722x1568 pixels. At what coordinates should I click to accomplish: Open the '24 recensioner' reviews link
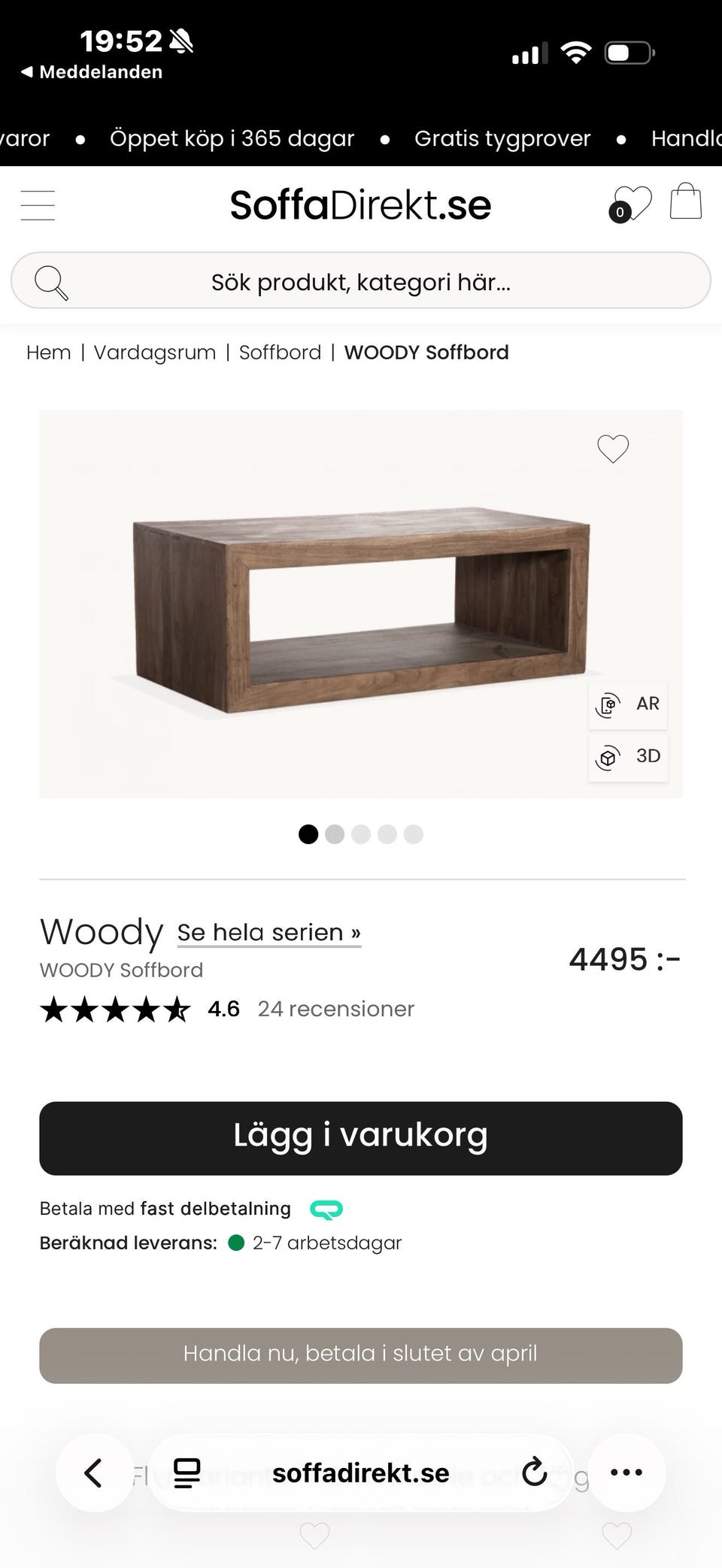coord(335,1009)
